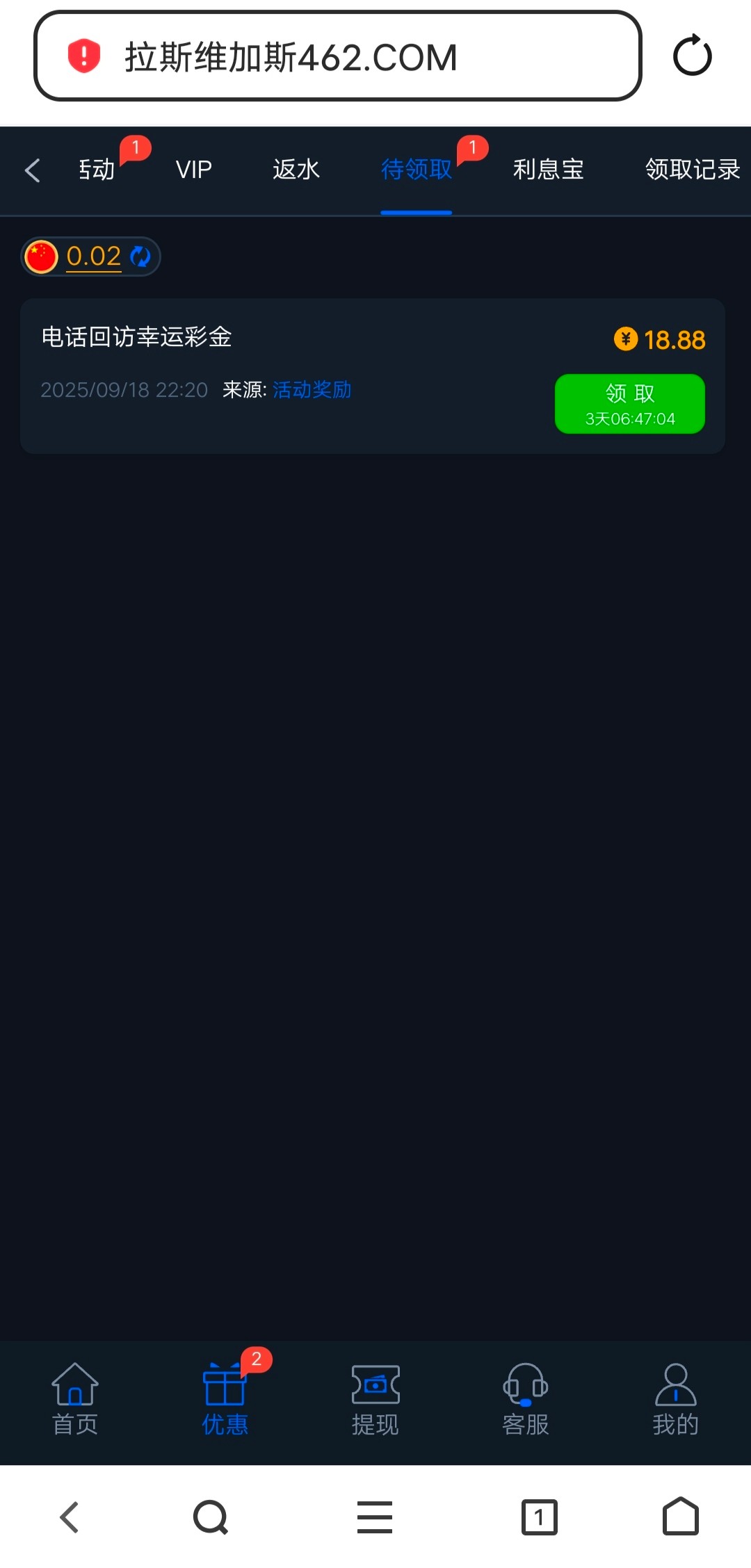The height and width of the screenshot is (1568, 751).
Task: Go to the browser home page
Action: (680, 1517)
